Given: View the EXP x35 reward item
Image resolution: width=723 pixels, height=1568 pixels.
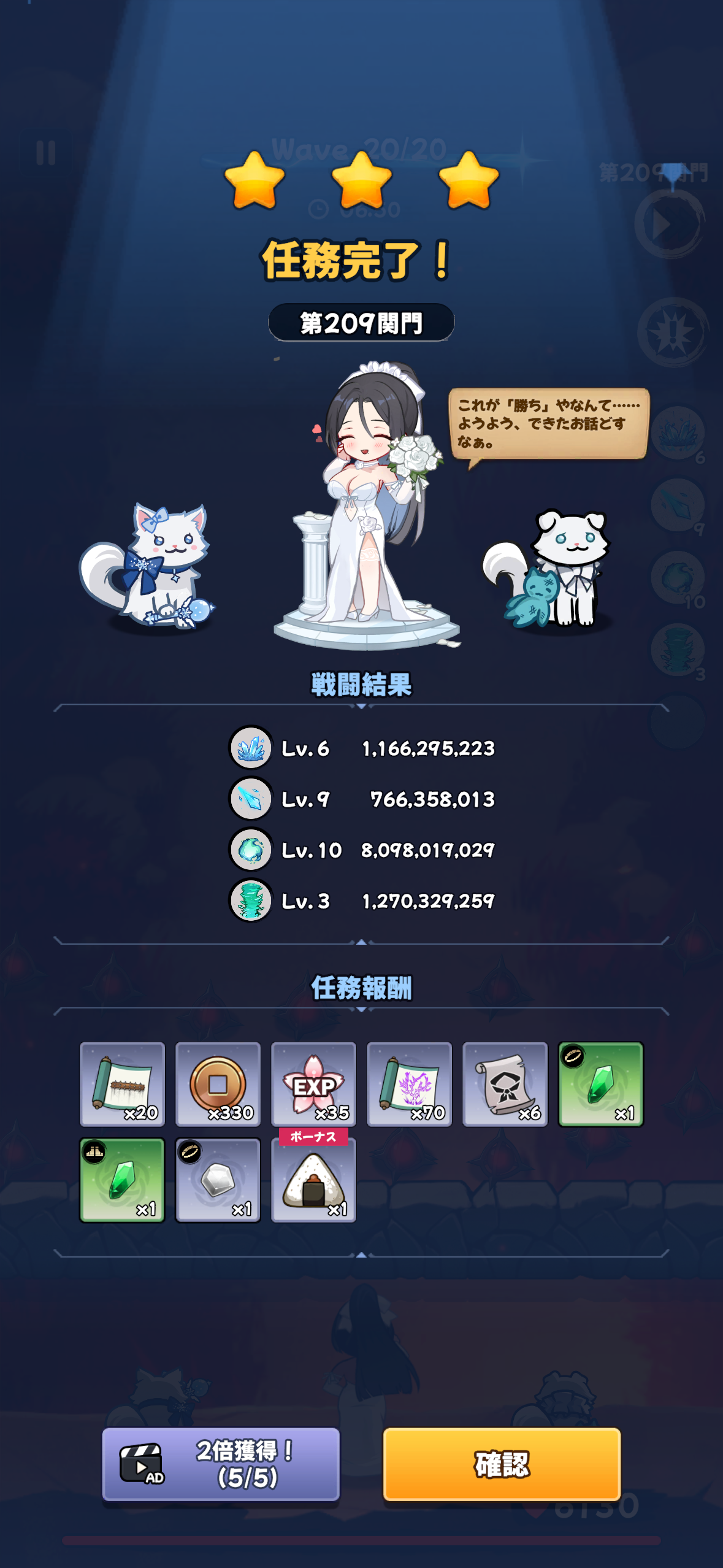Looking at the screenshot, I should pos(313,1084).
